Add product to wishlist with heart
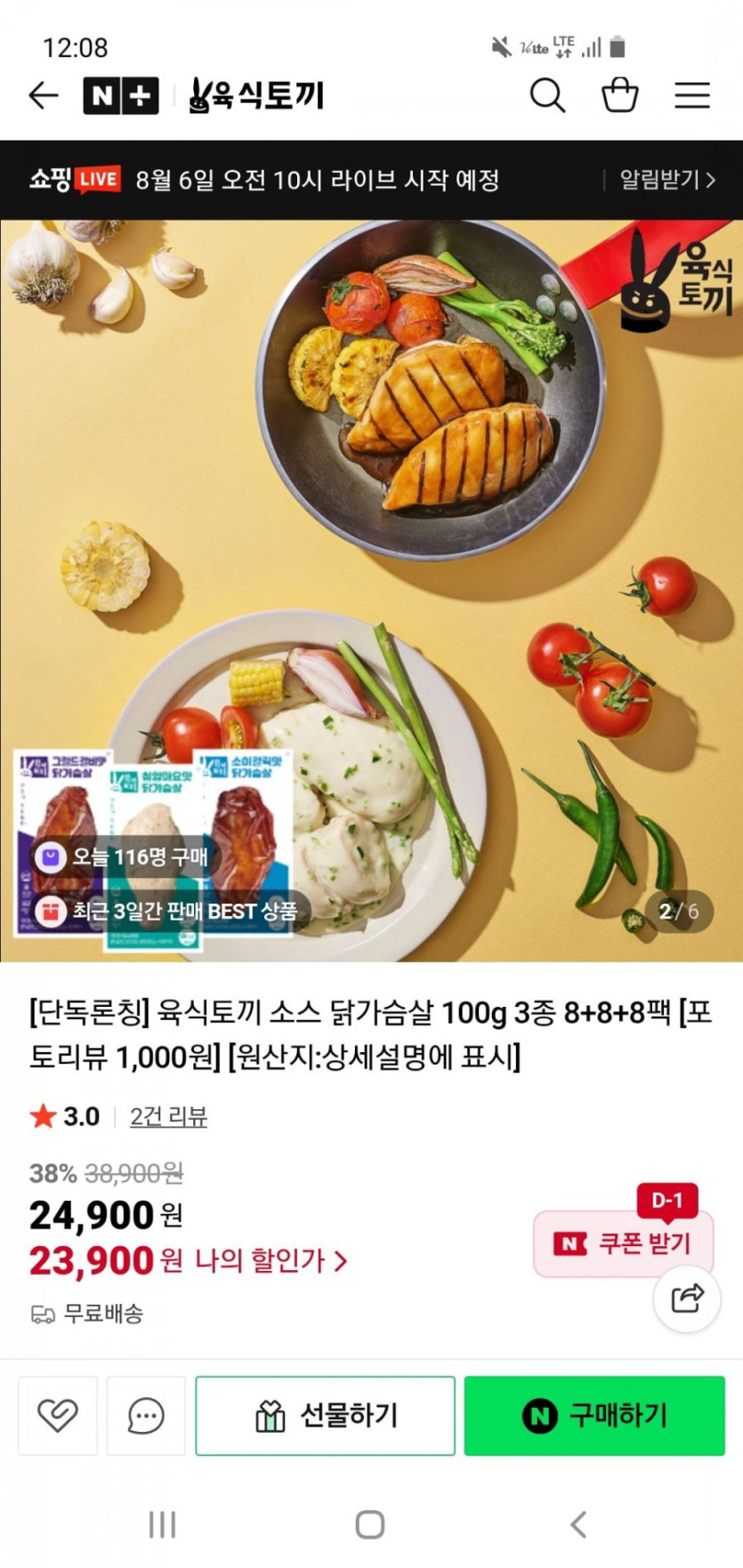The image size is (743, 1568). [58, 1415]
